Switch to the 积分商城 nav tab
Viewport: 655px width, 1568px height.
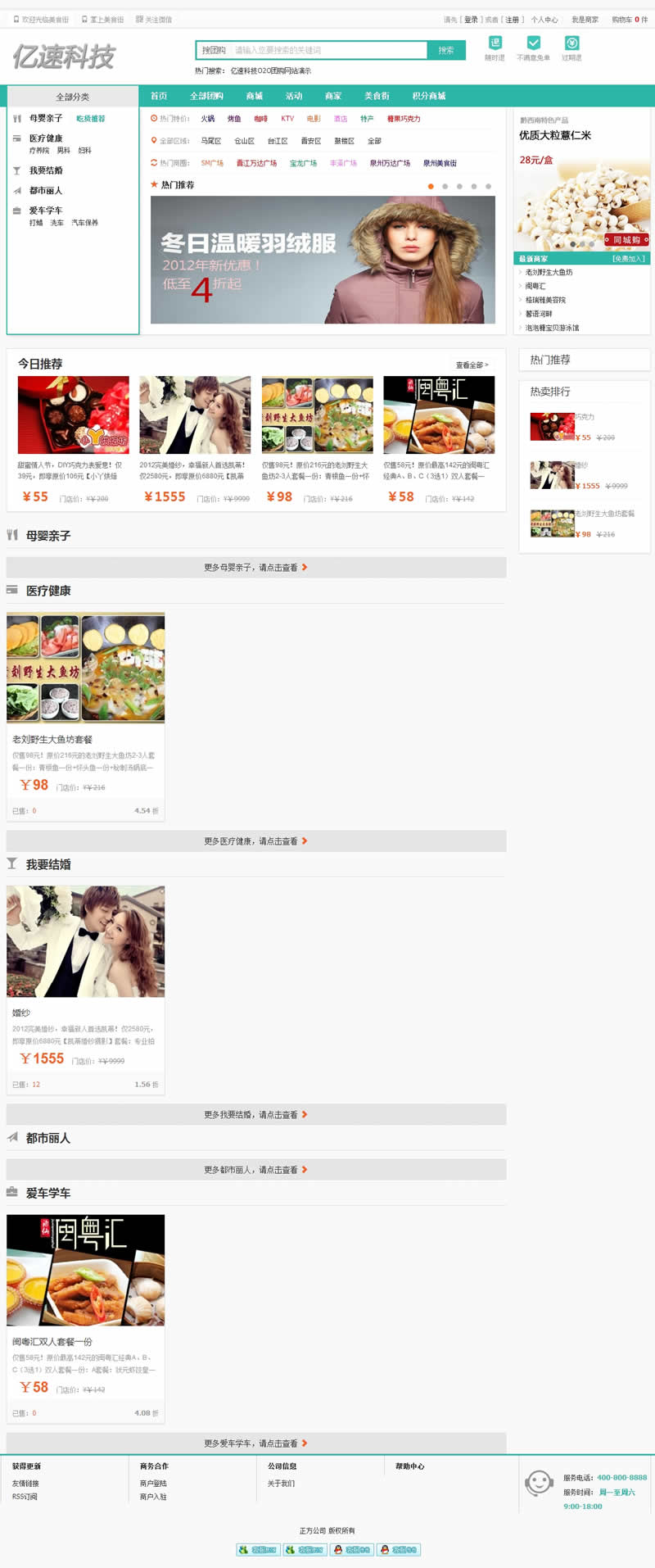pyautogui.click(x=429, y=96)
